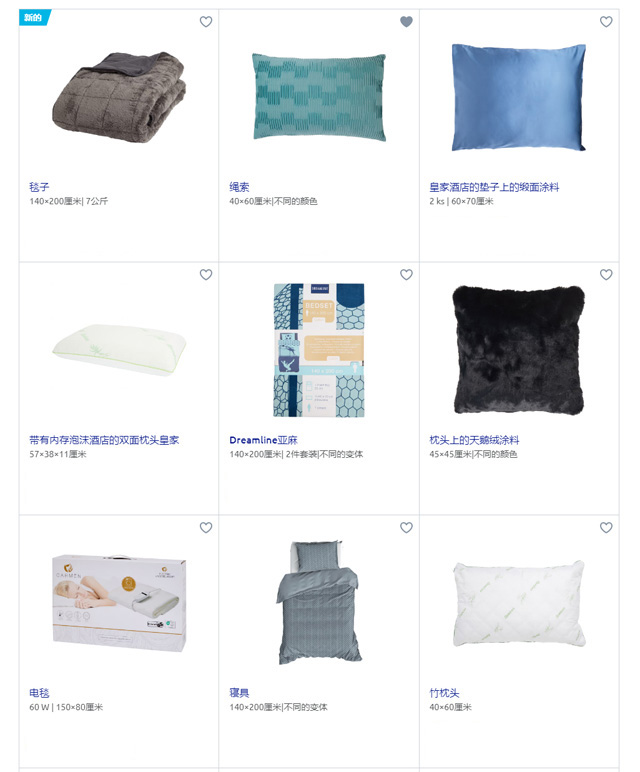
Task: Add the 毯子 blanket to favorites
Action: pyautogui.click(x=206, y=22)
